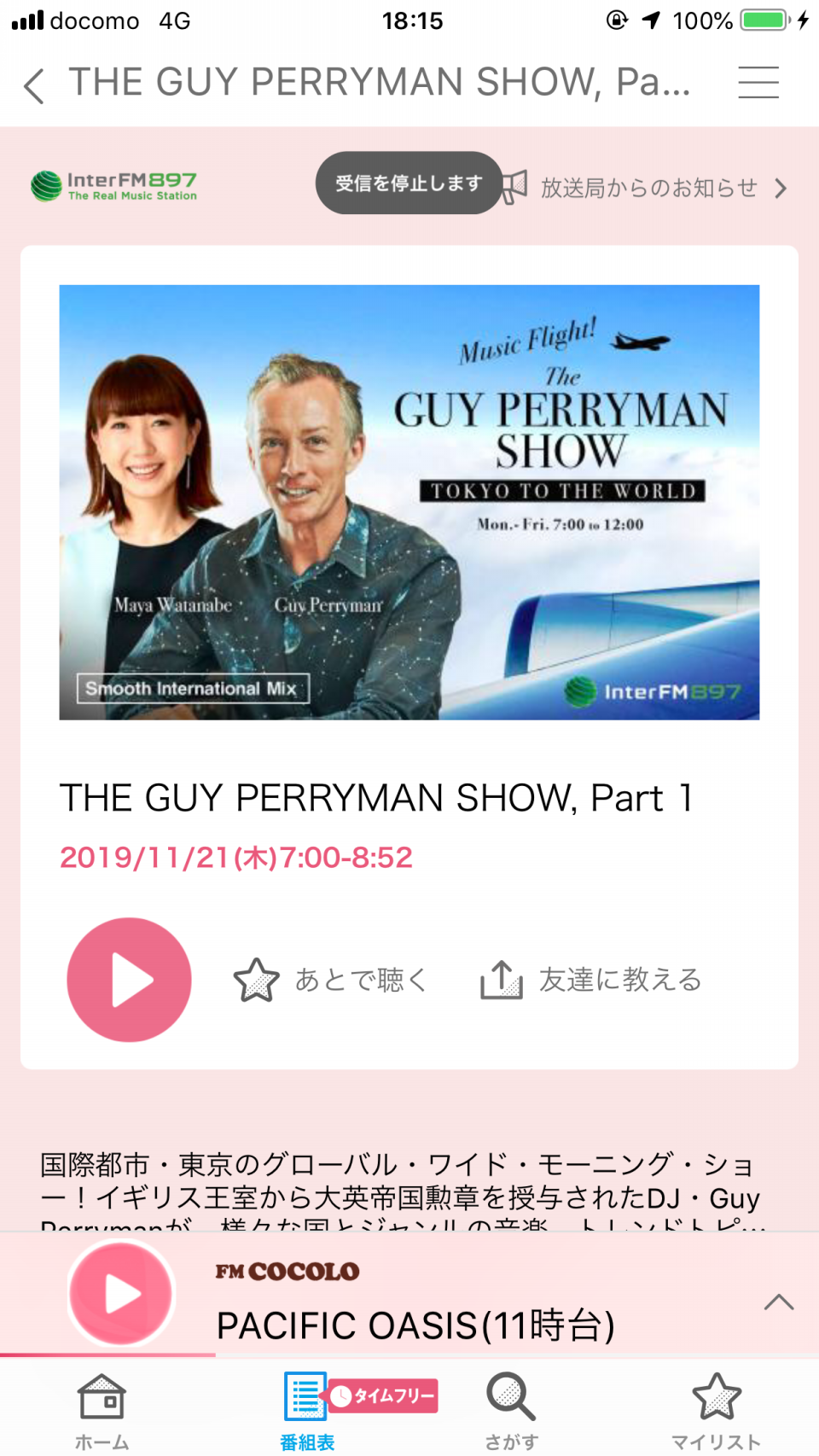
Task: Switch to the 番組表 tab
Action: 307,1412
